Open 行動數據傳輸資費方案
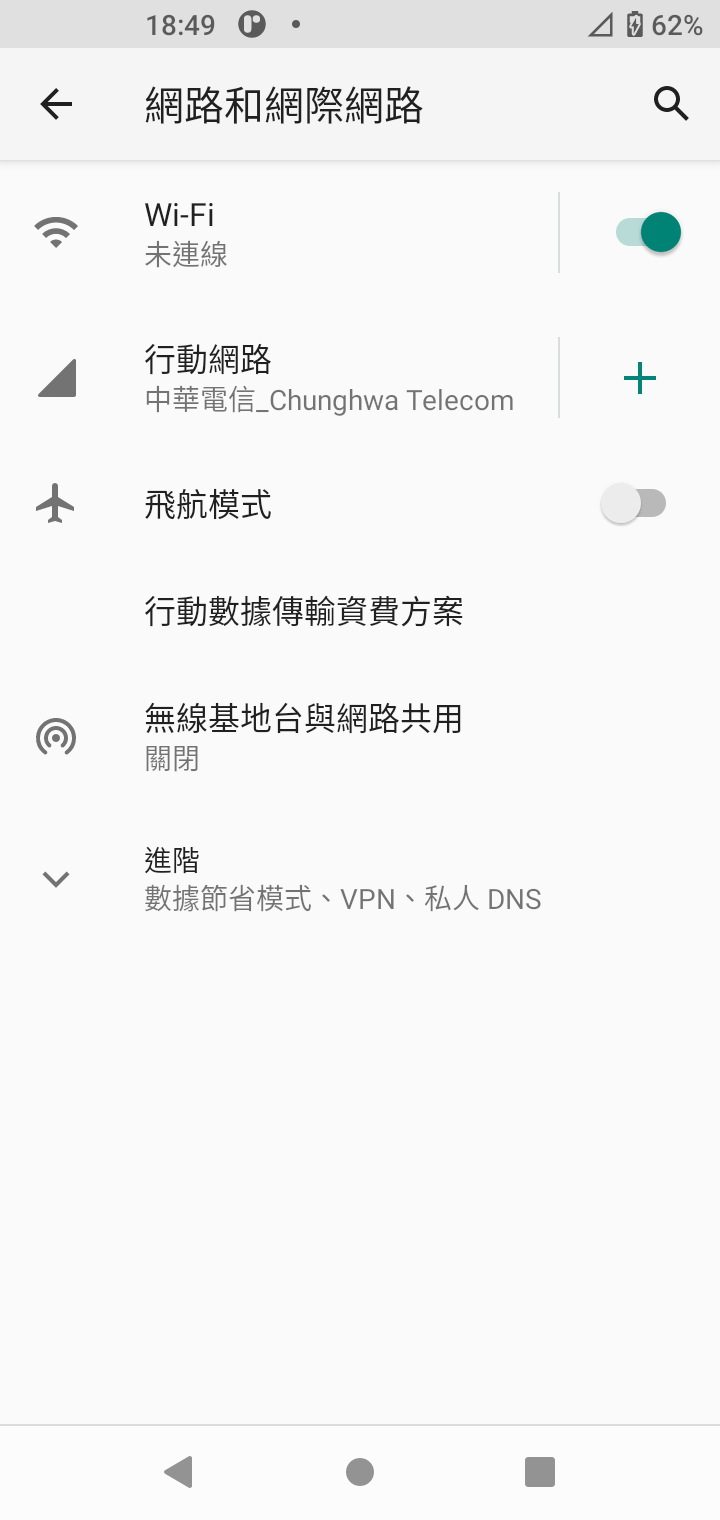 pyautogui.click(x=304, y=612)
